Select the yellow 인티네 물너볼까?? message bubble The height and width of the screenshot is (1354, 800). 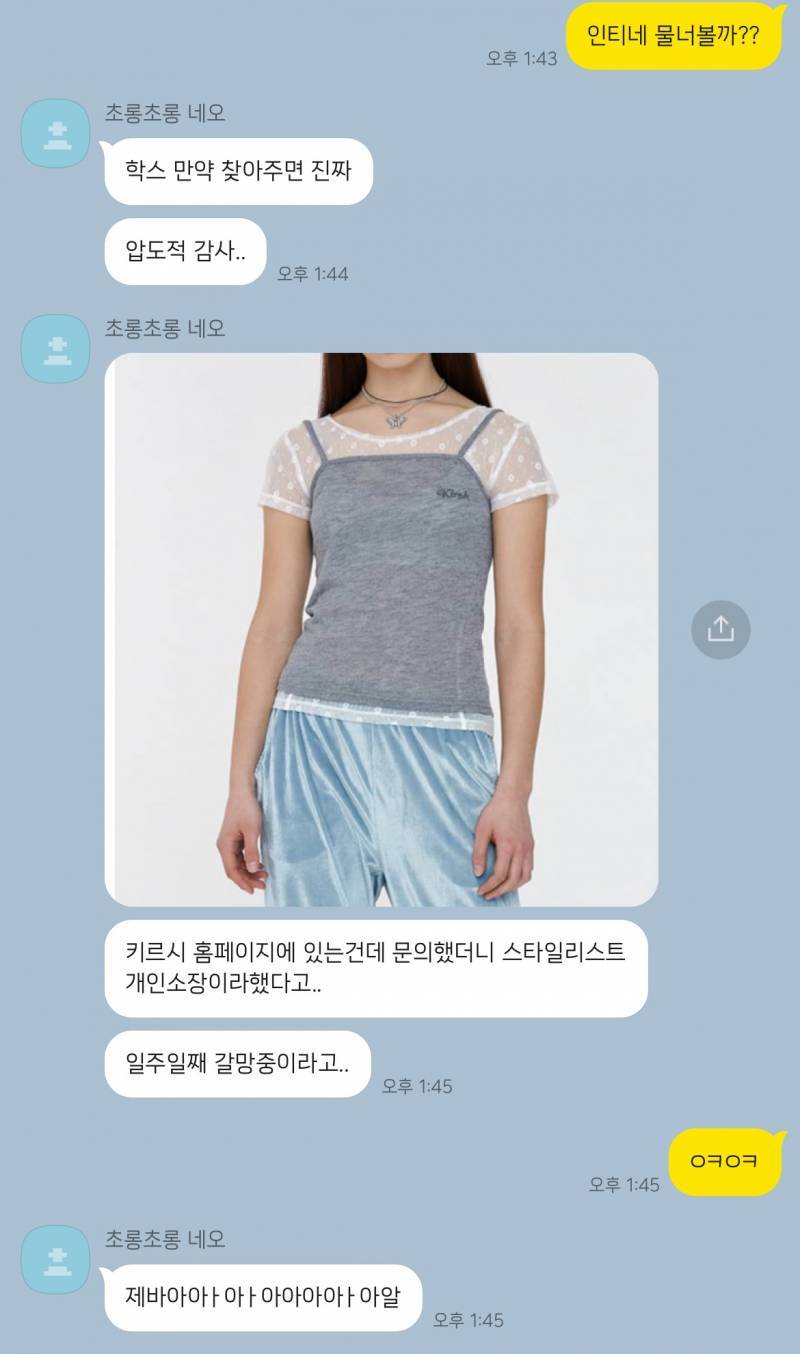click(x=672, y=33)
